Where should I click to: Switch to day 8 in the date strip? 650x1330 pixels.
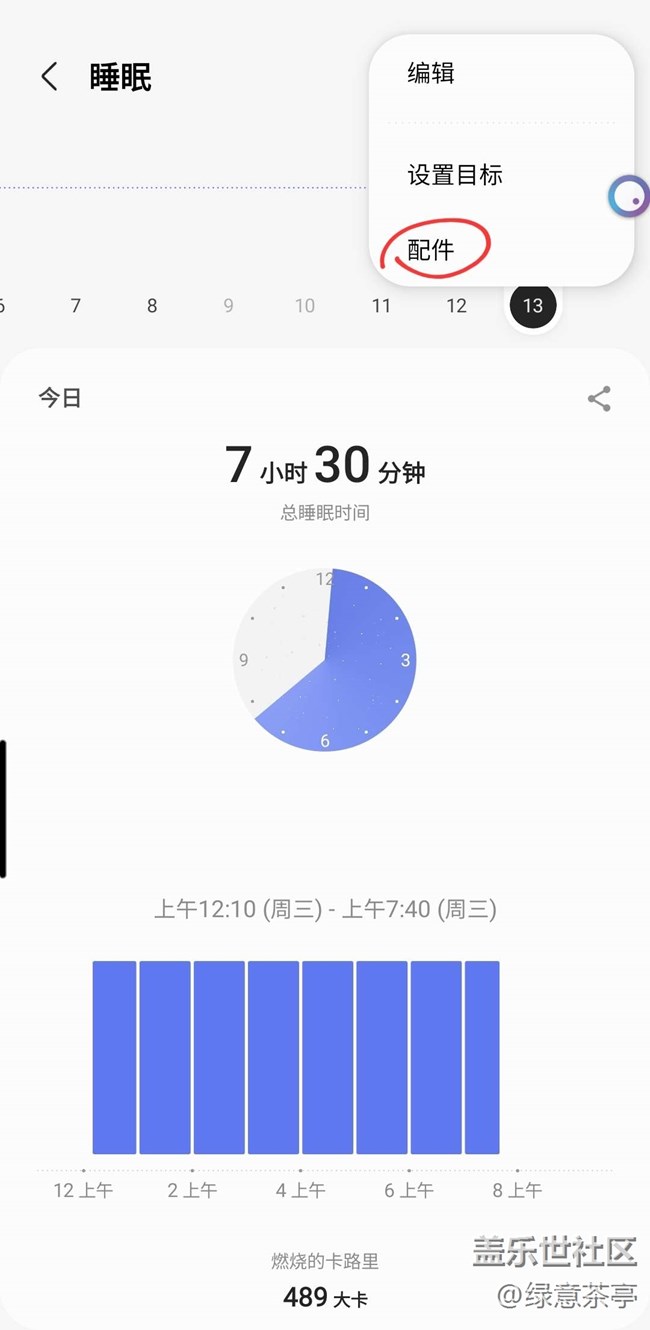152,306
